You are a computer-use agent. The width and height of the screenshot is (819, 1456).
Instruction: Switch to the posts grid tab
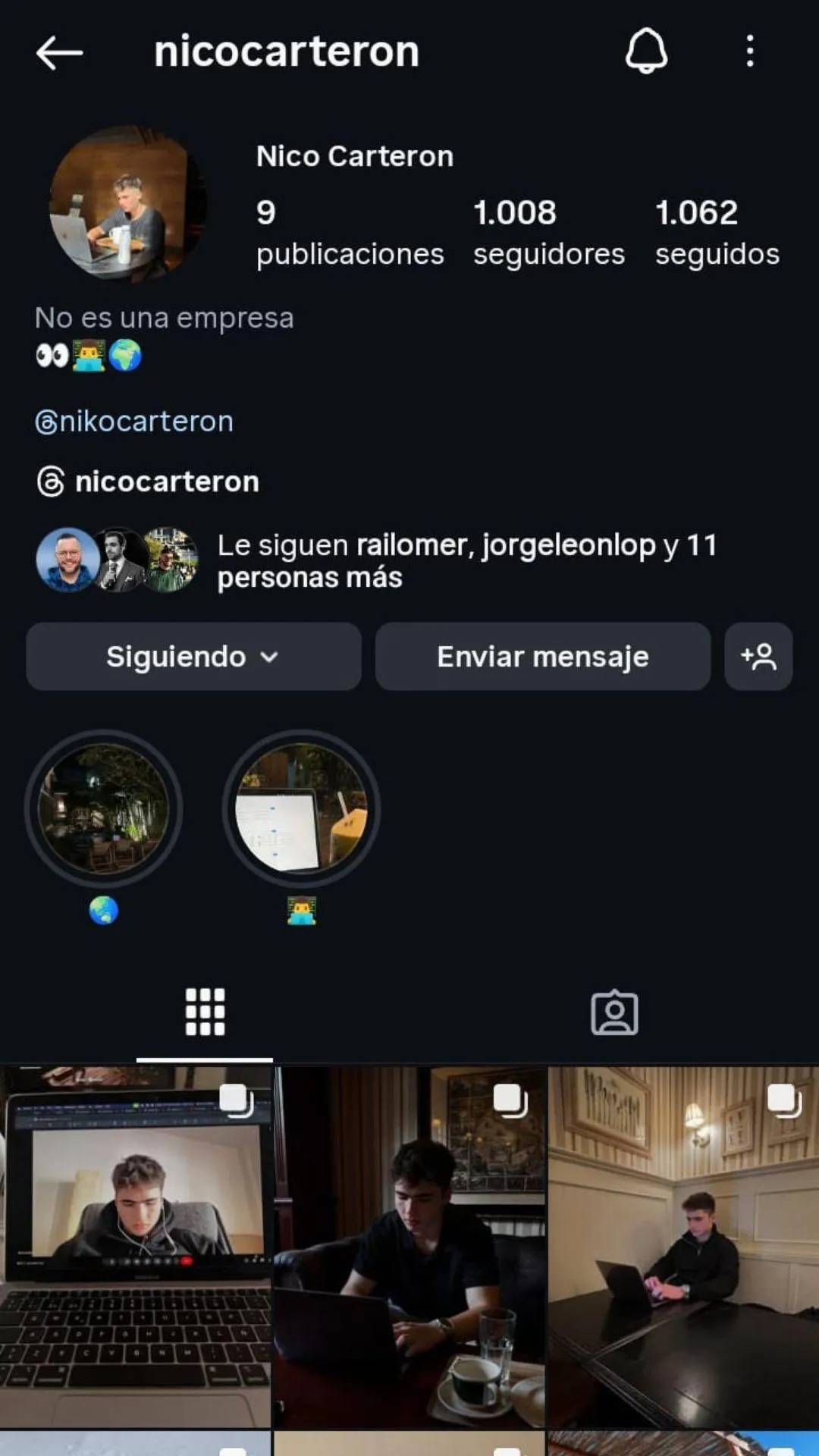[205, 1012]
